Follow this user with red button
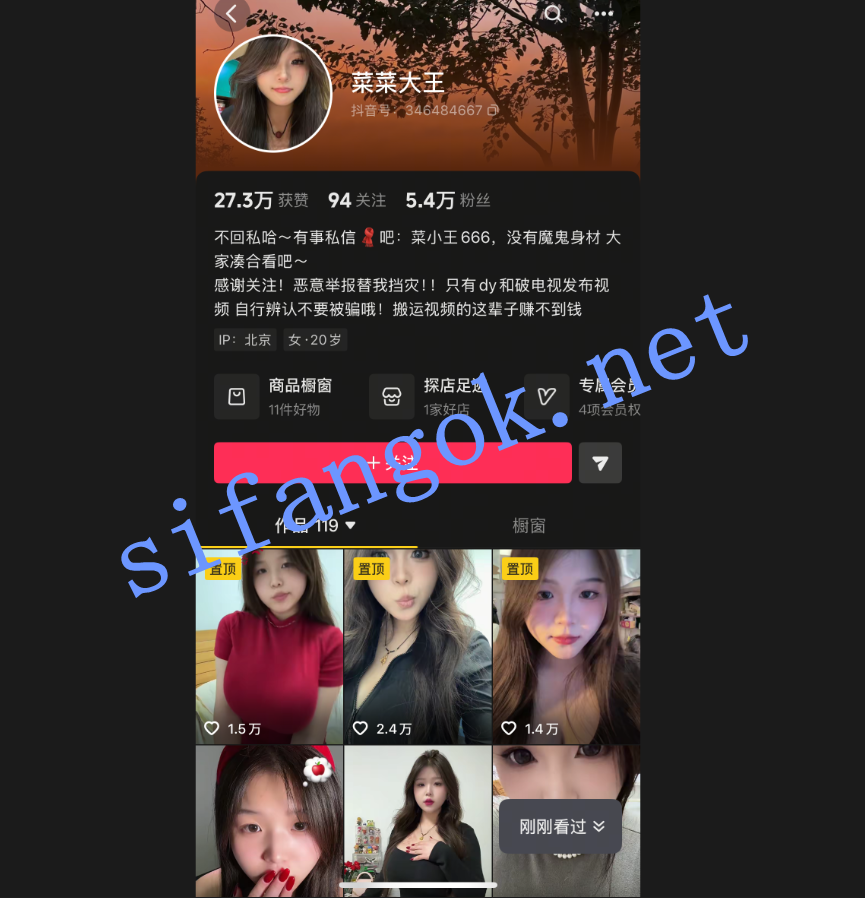This screenshot has height=898, width=865. tap(392, 463)
